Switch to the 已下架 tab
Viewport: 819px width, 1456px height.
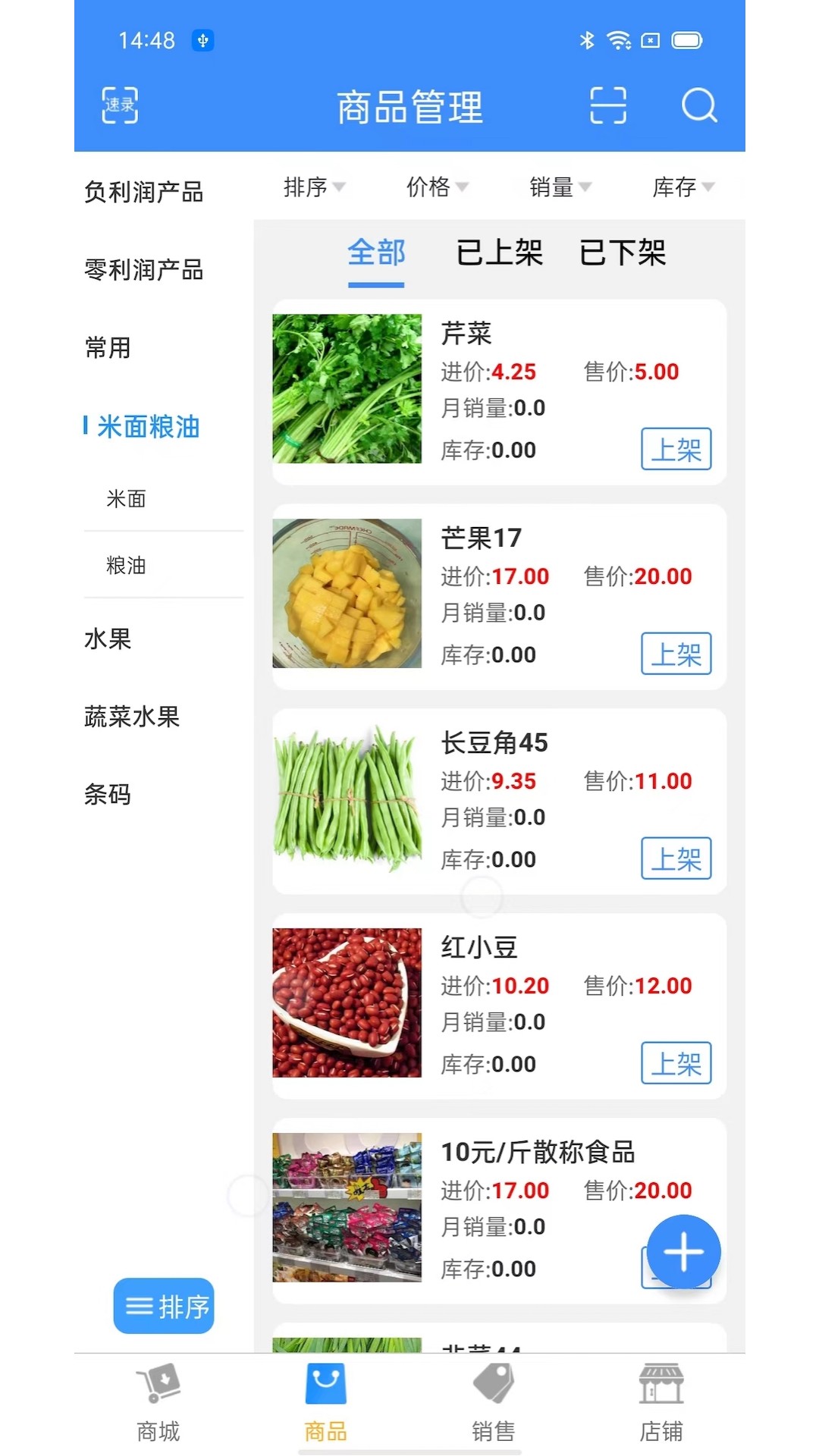[622, 254]
